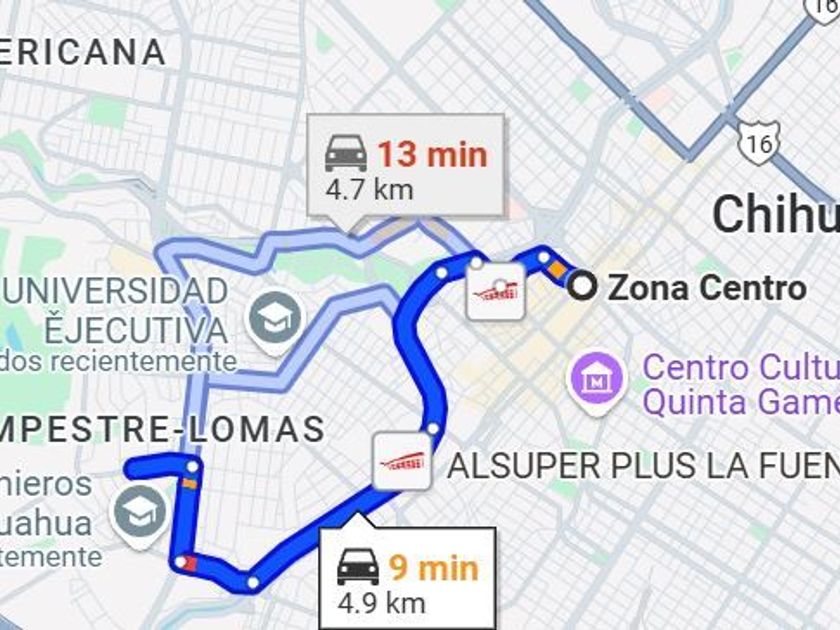Open the Centro Cultural Quinta Gameros museum pin
The image size is (840, 630).
point(597,382)
